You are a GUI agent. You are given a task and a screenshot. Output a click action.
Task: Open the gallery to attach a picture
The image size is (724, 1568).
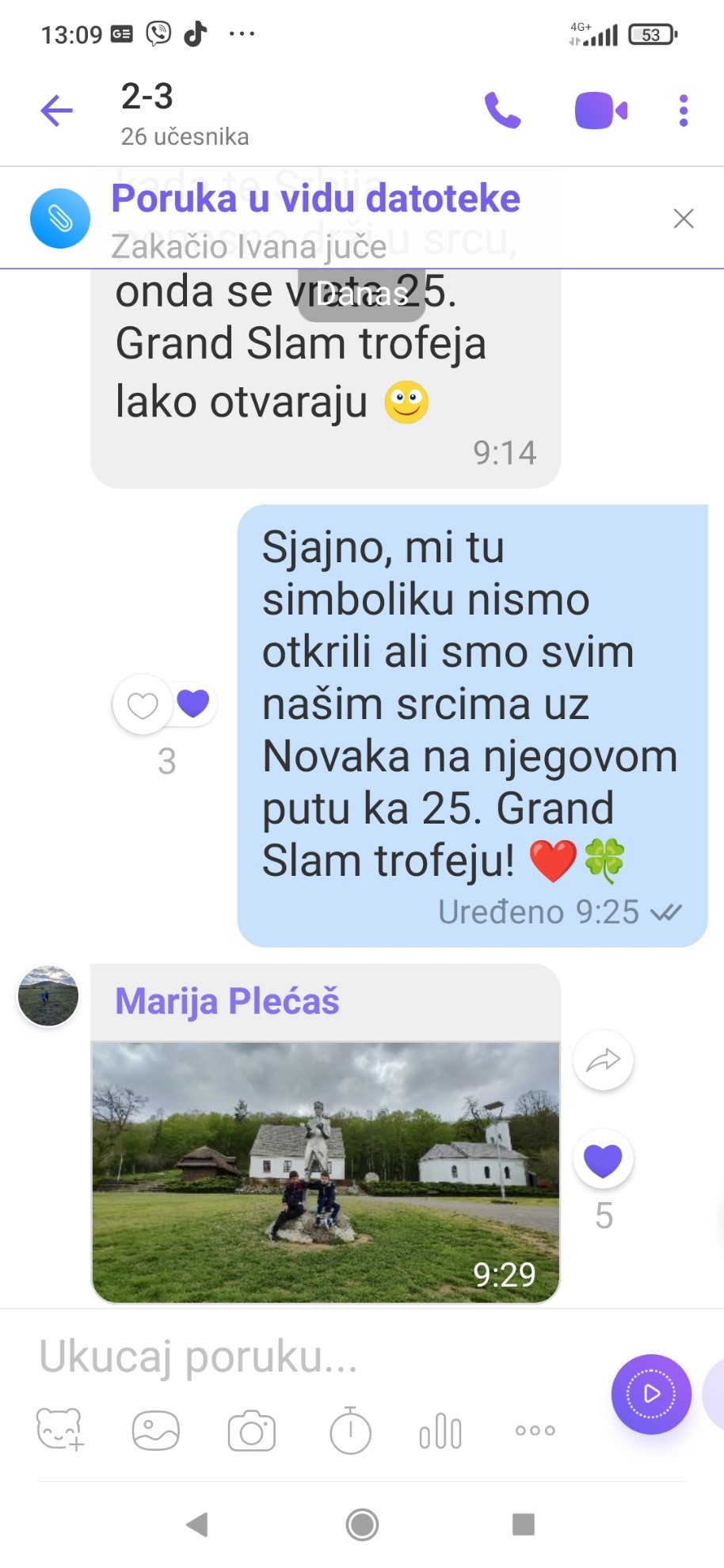pyautogui.click(x=155, y=1430)
